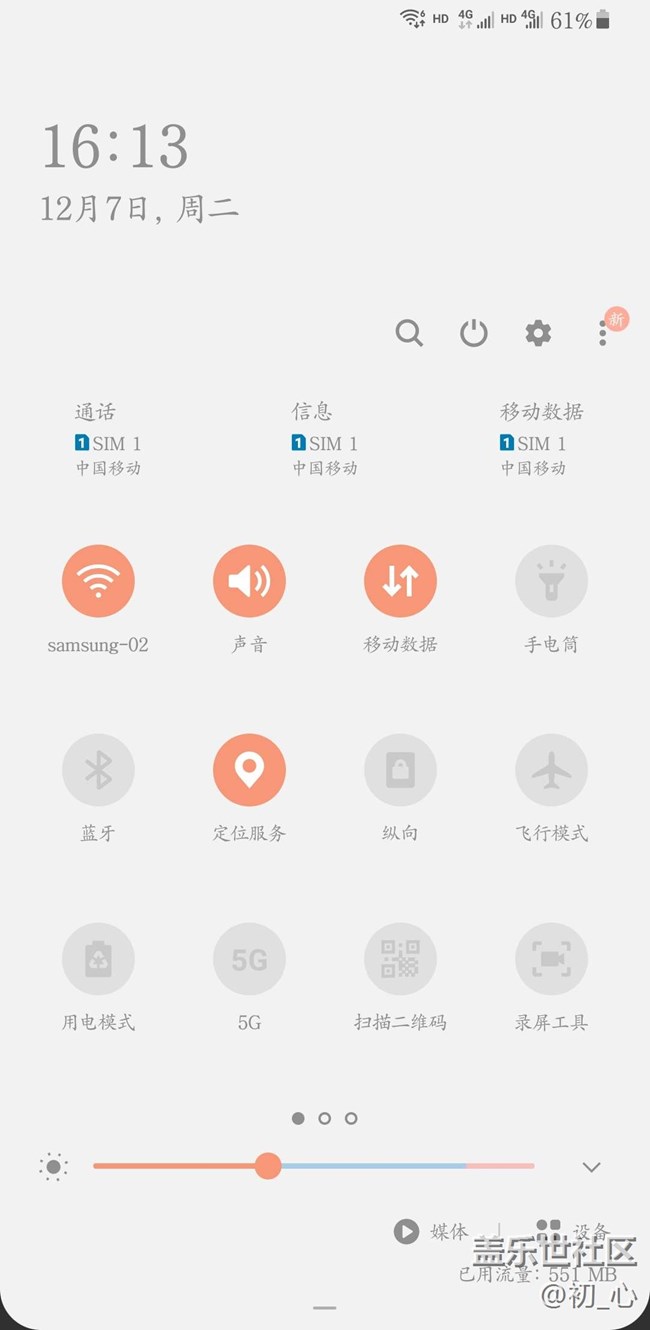The image size is (650, 1330).
Task: Open search in quick settings panel
Action: pyautogui.click(x=409, y=333)
